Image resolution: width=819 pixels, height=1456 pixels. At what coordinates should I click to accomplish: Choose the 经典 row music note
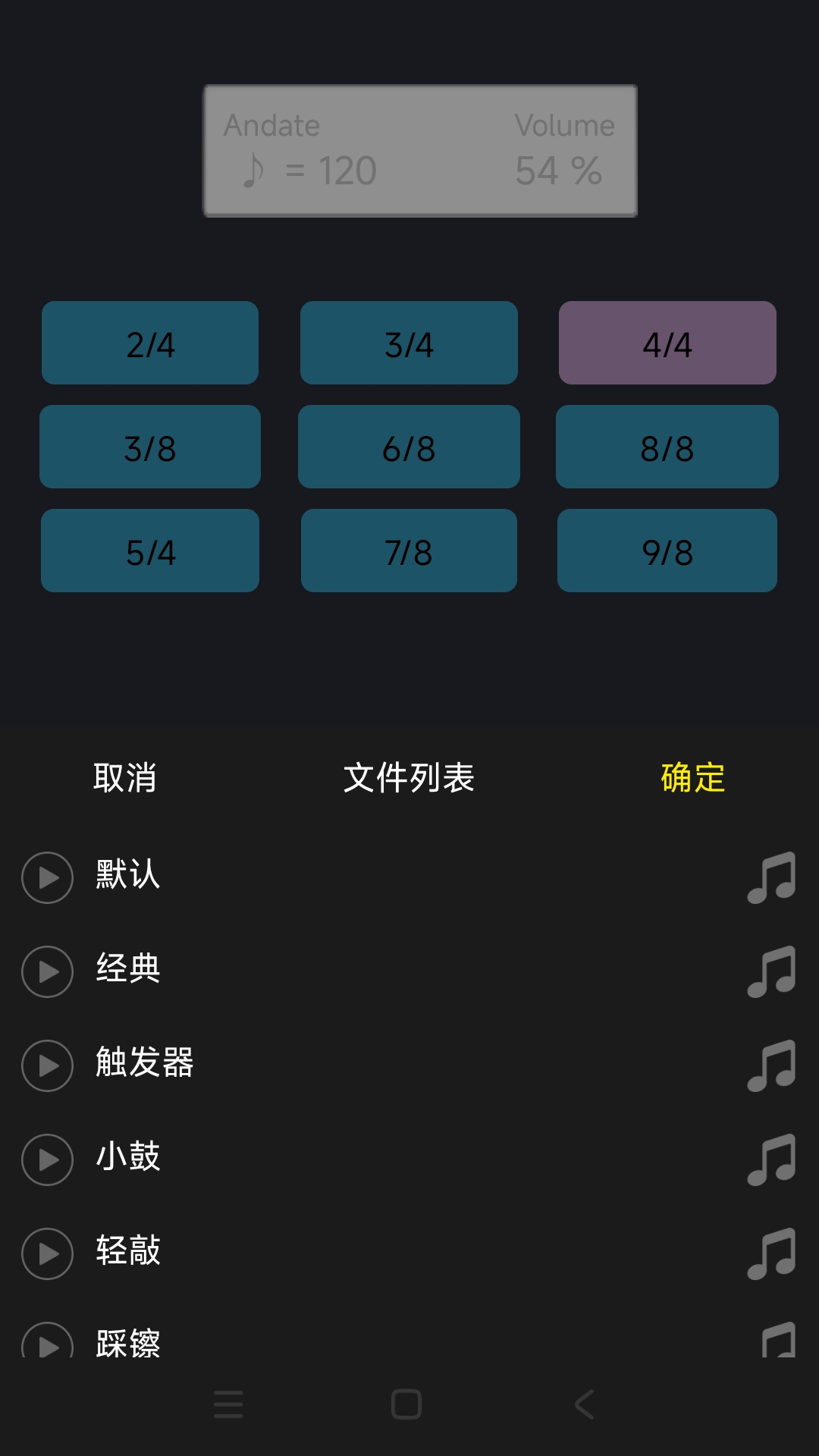point(771,971)
